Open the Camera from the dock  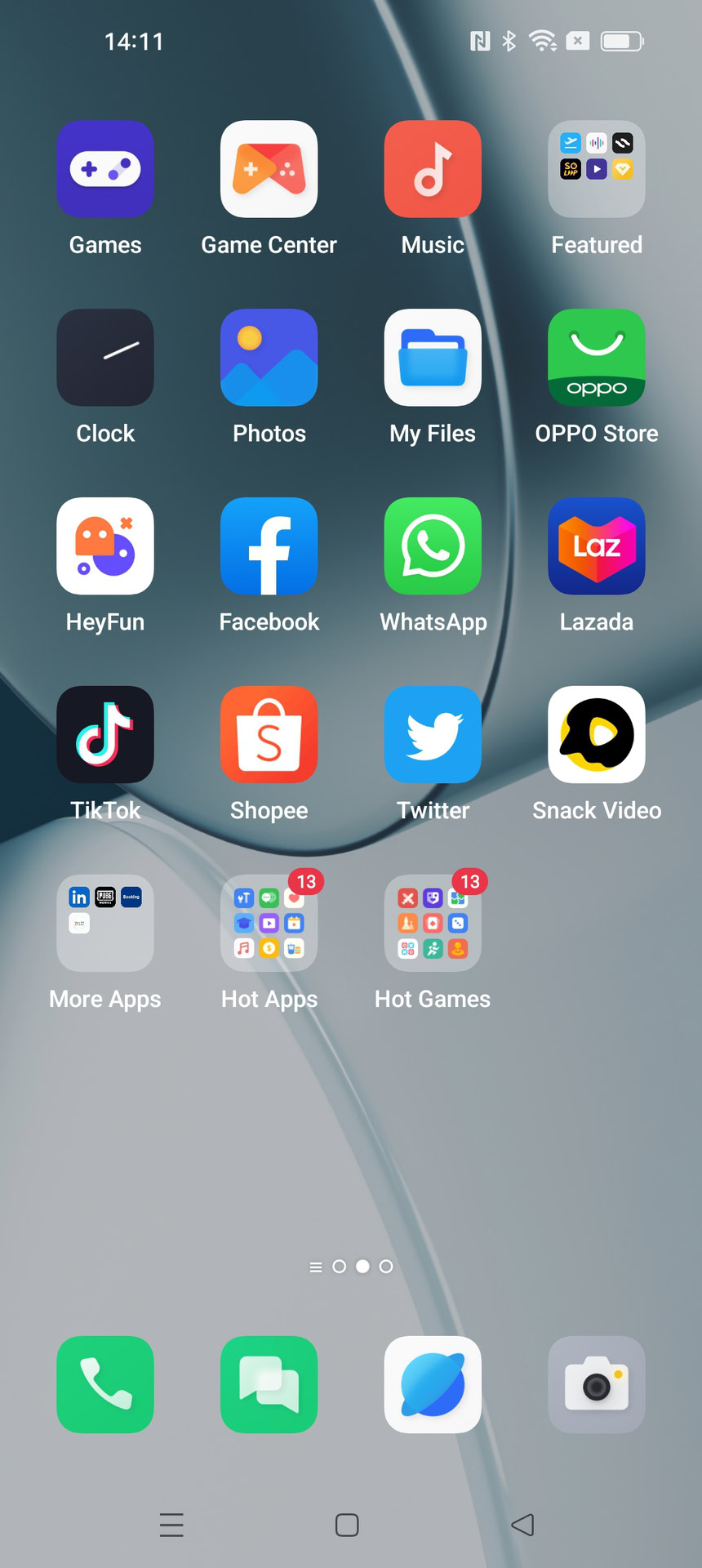(597, 1384)
